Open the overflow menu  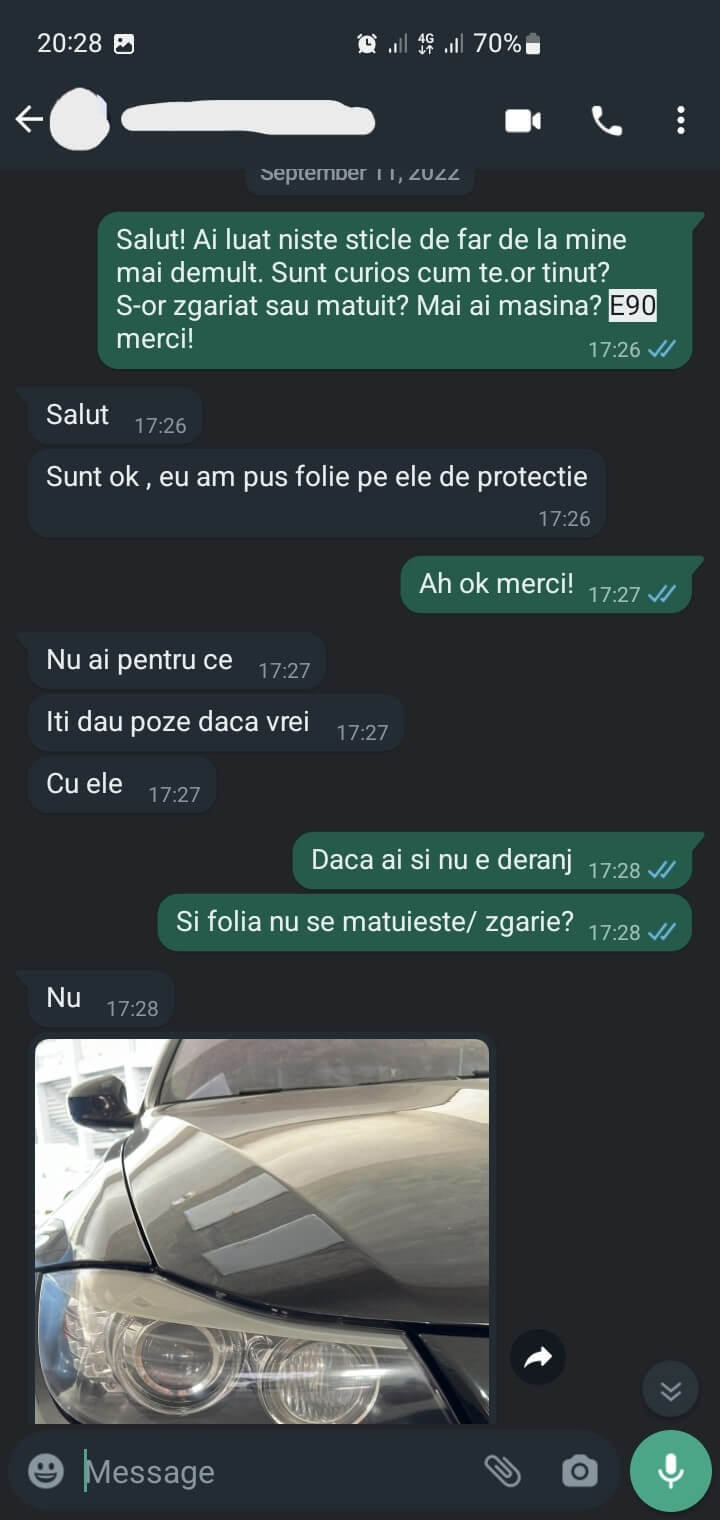click(x=680, y=121)
